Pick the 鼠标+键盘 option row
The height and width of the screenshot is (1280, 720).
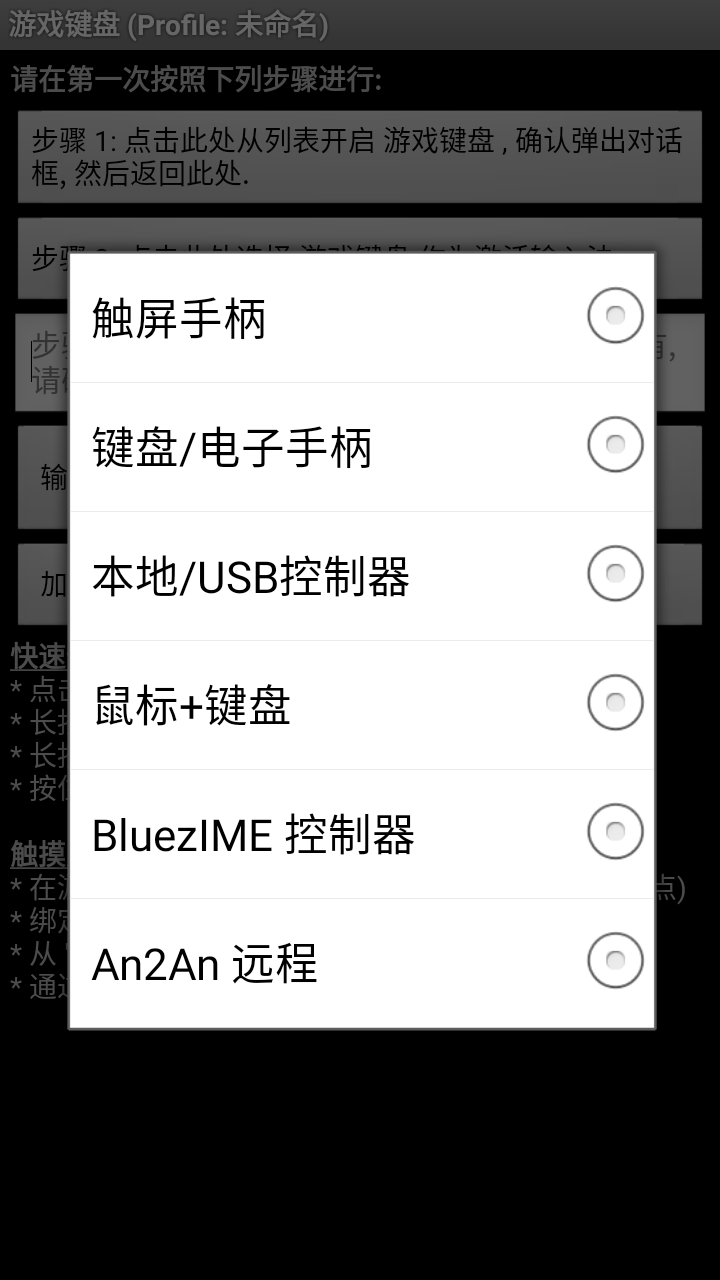(x=360, y=703)
